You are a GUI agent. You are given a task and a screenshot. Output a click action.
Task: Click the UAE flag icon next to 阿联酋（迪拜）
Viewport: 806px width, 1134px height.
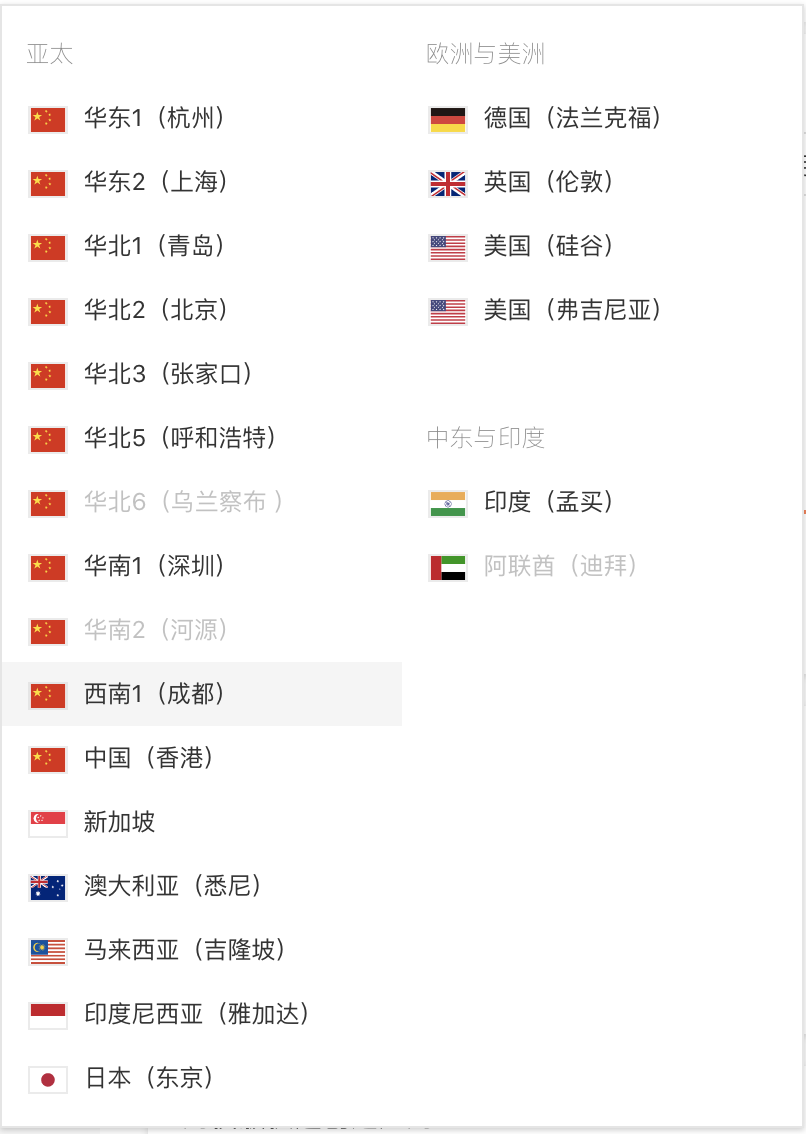point(447,567)
